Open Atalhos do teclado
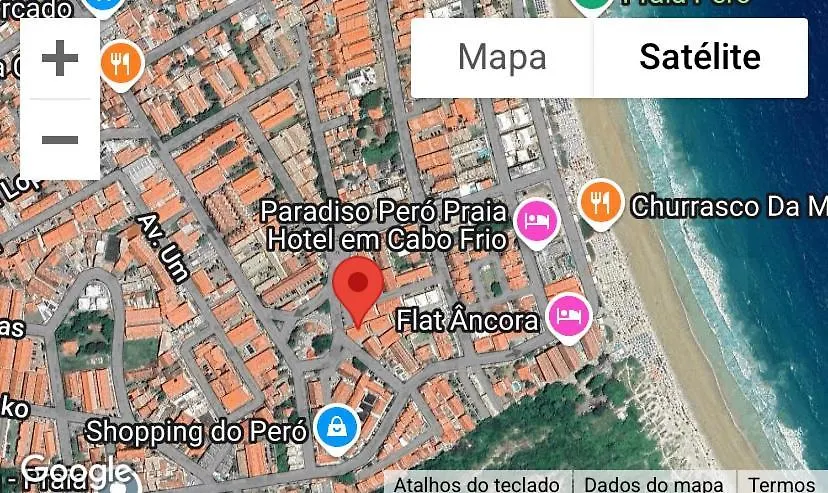The height and width of the screenshot is (493, 828). pos(477,483)
